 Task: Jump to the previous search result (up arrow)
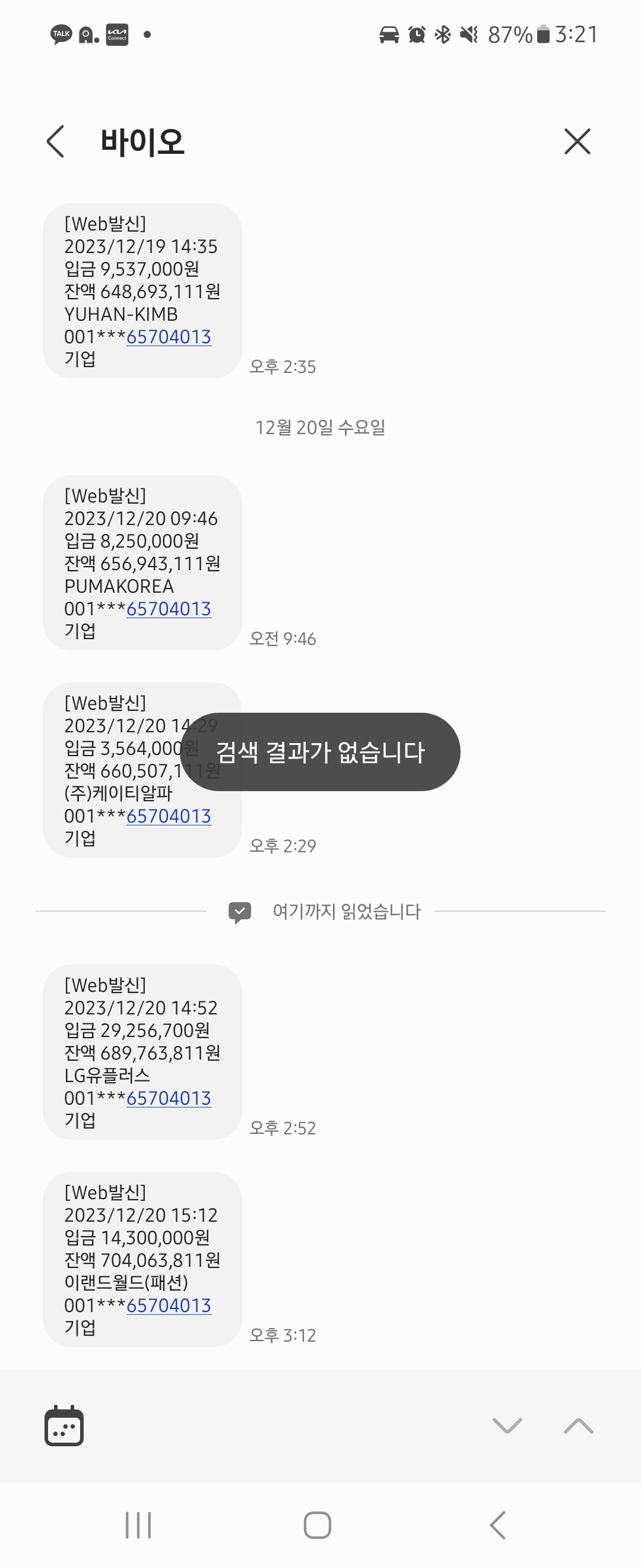[x=577, y=1425]
